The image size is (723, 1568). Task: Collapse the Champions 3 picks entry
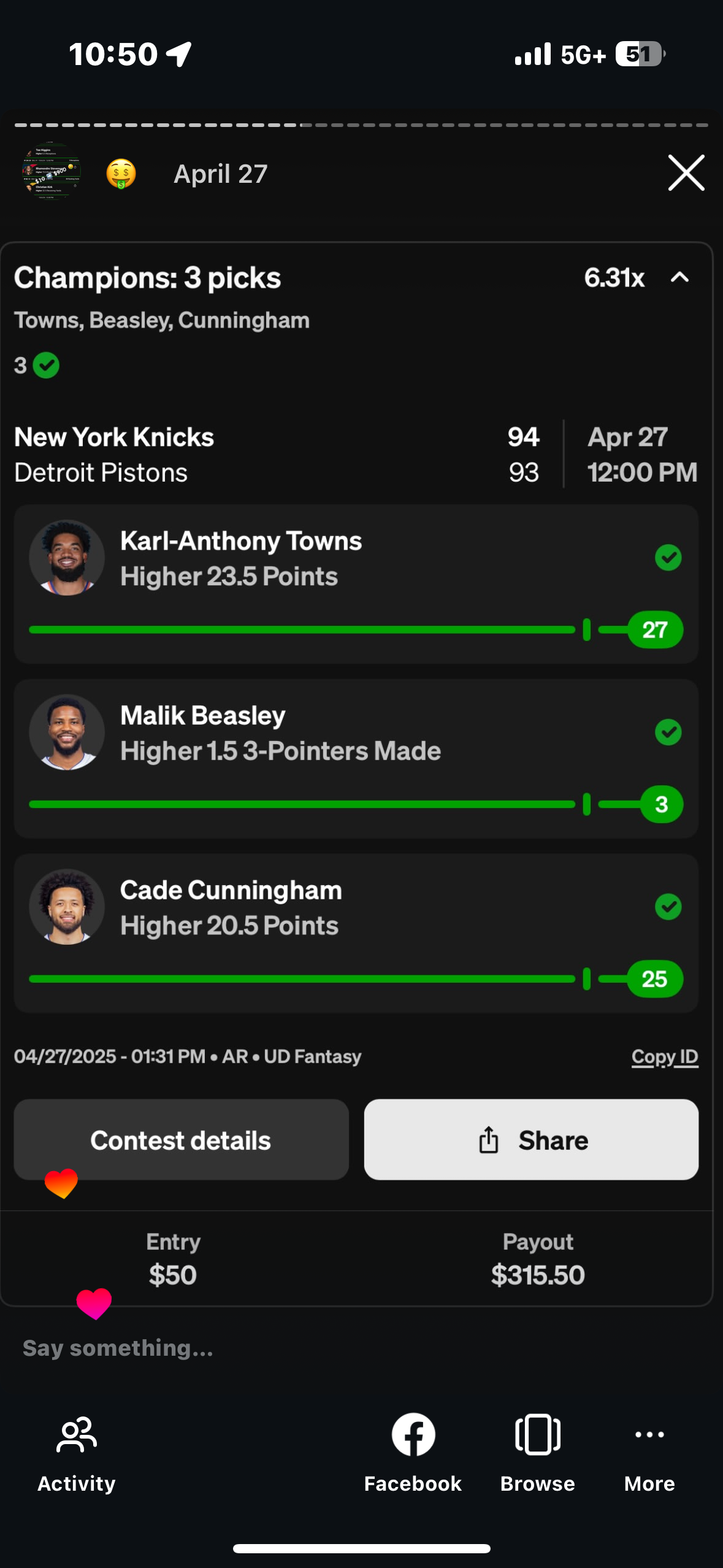pos(679,278)
